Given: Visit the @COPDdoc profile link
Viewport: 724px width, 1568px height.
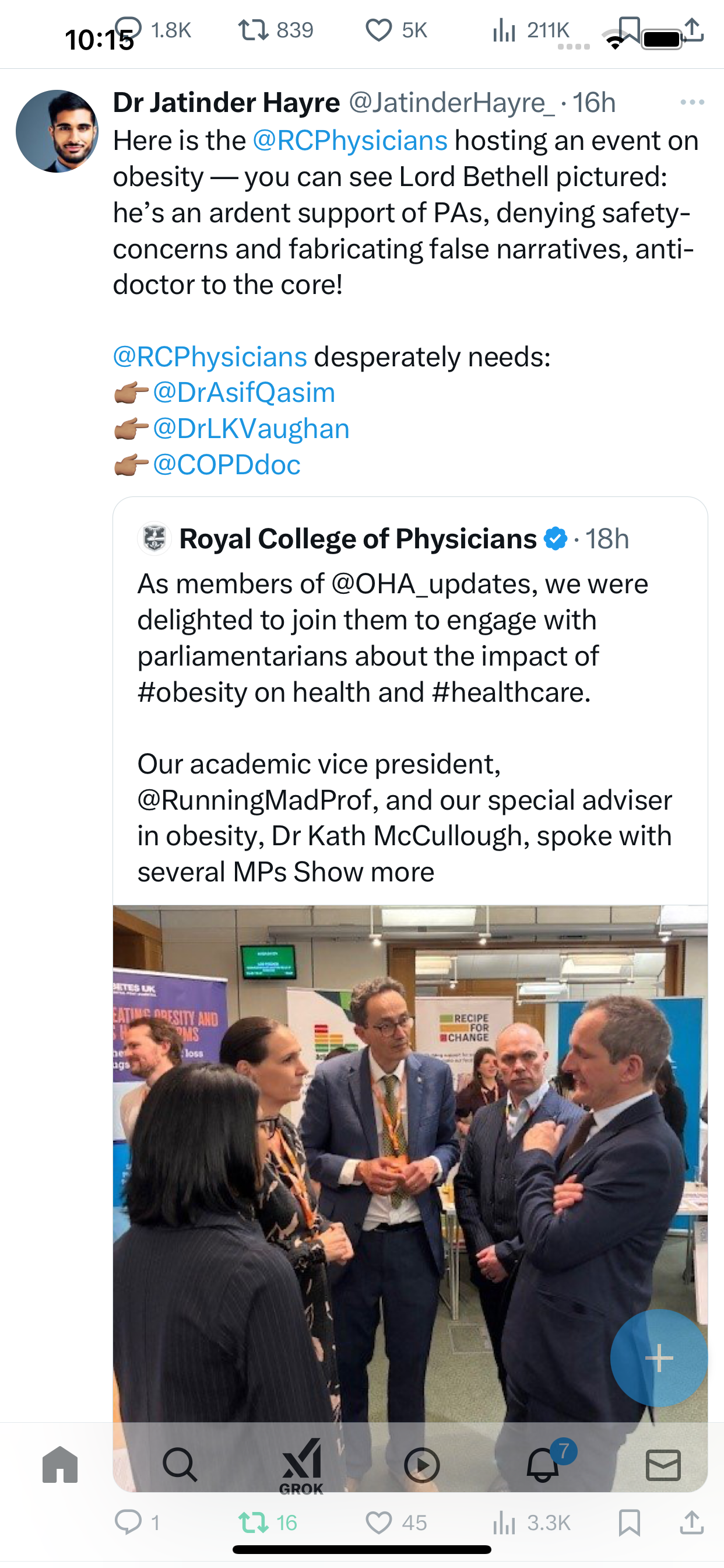Looking at the screenshot, I should (226, 465).
